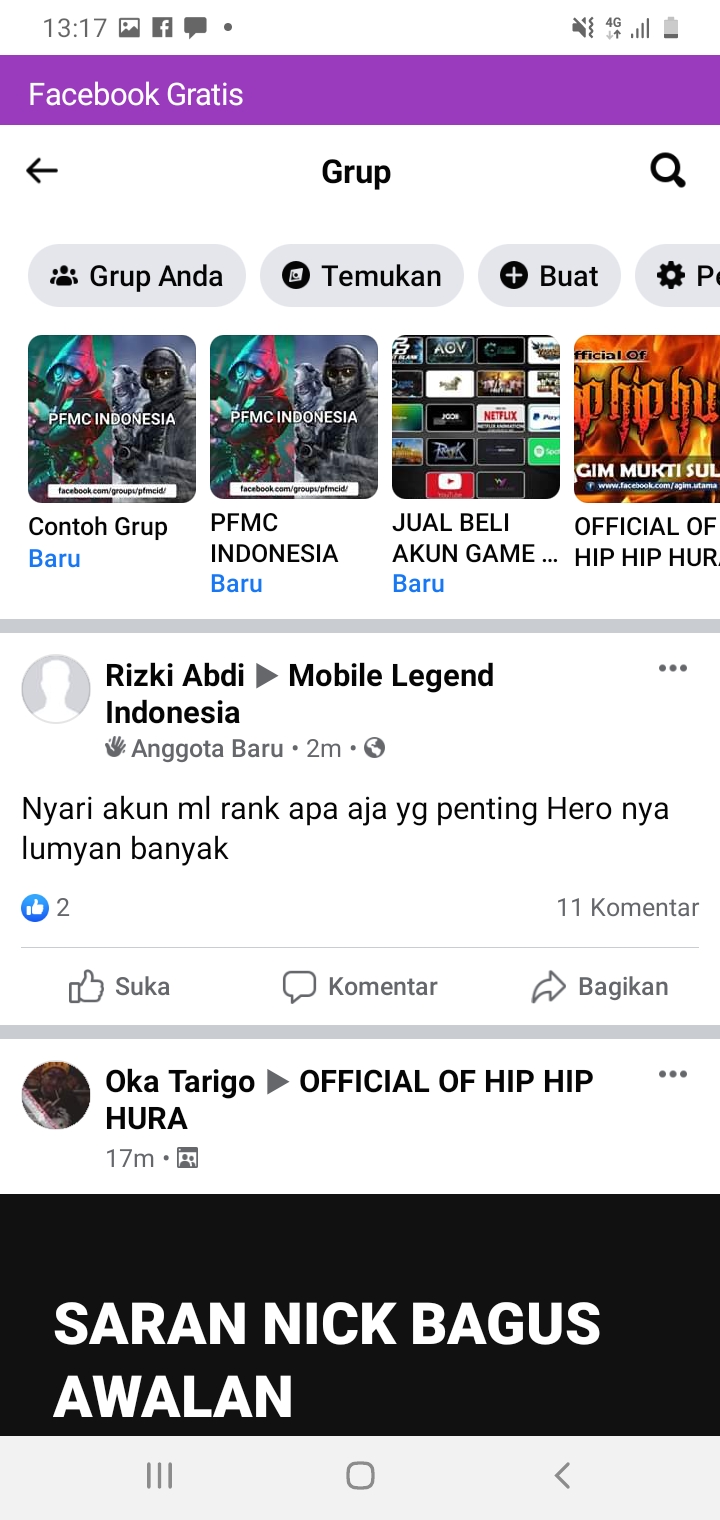
Task: Tap the Buat chip to create a group
Action: (x=549, y=275)
